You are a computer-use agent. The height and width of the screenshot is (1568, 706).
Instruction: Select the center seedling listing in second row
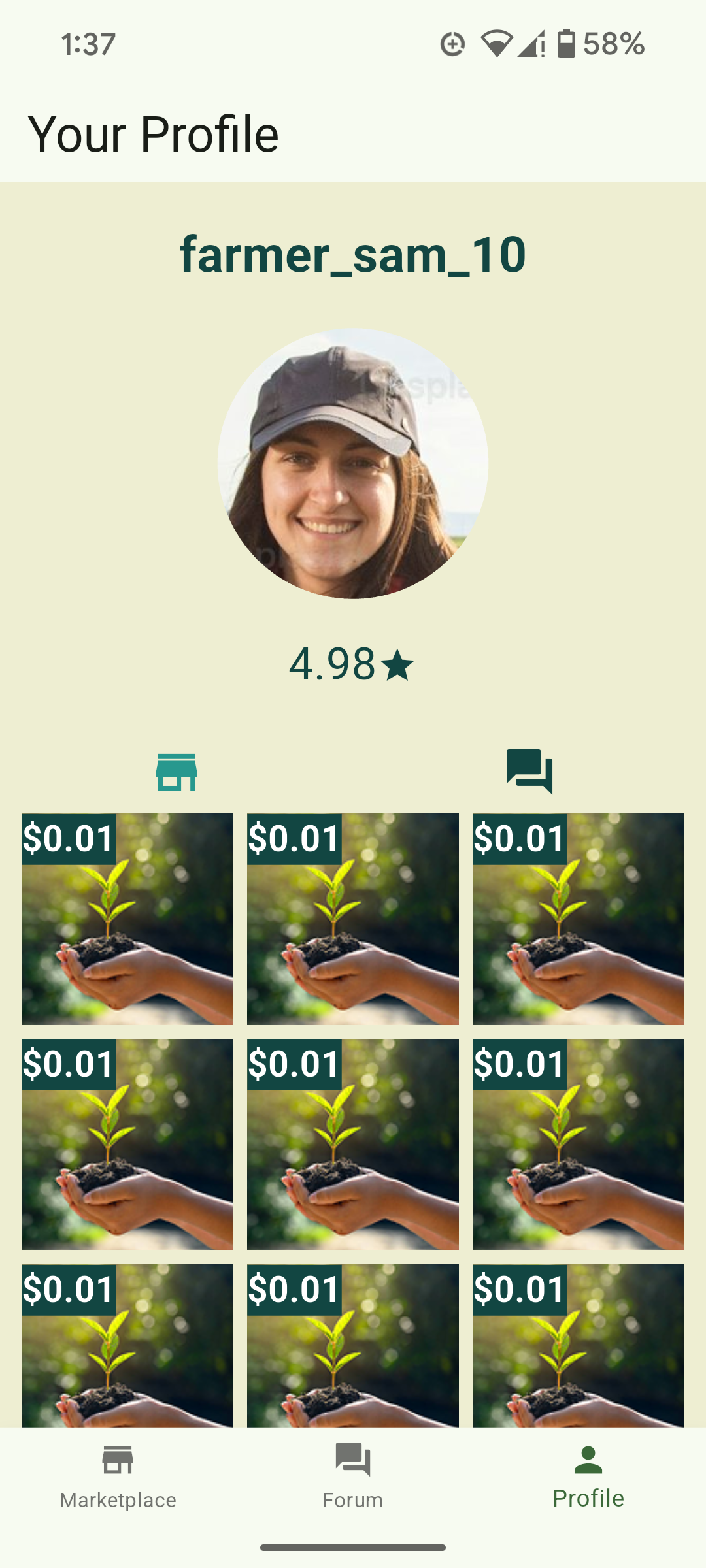352,1140
